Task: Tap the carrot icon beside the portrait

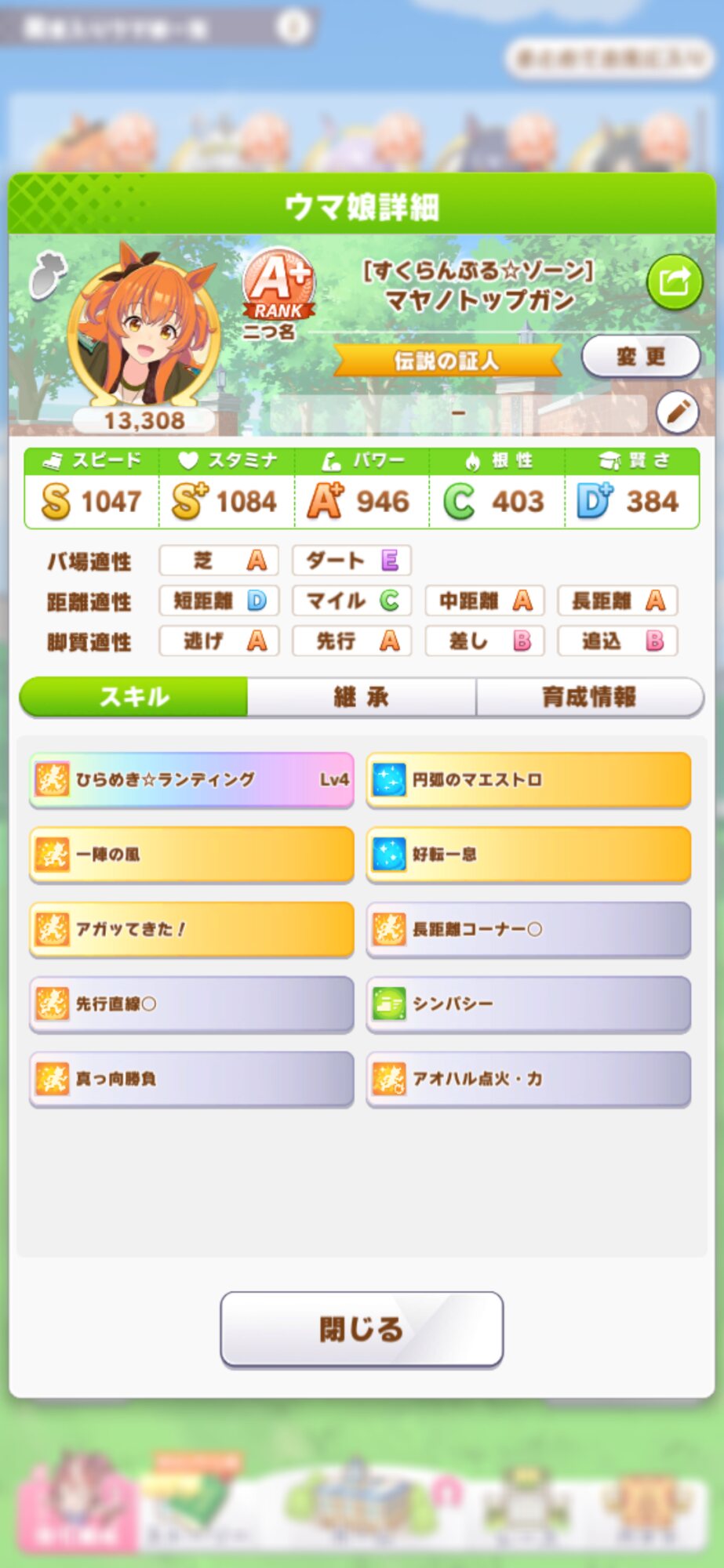Action: (x=47, y=275)
